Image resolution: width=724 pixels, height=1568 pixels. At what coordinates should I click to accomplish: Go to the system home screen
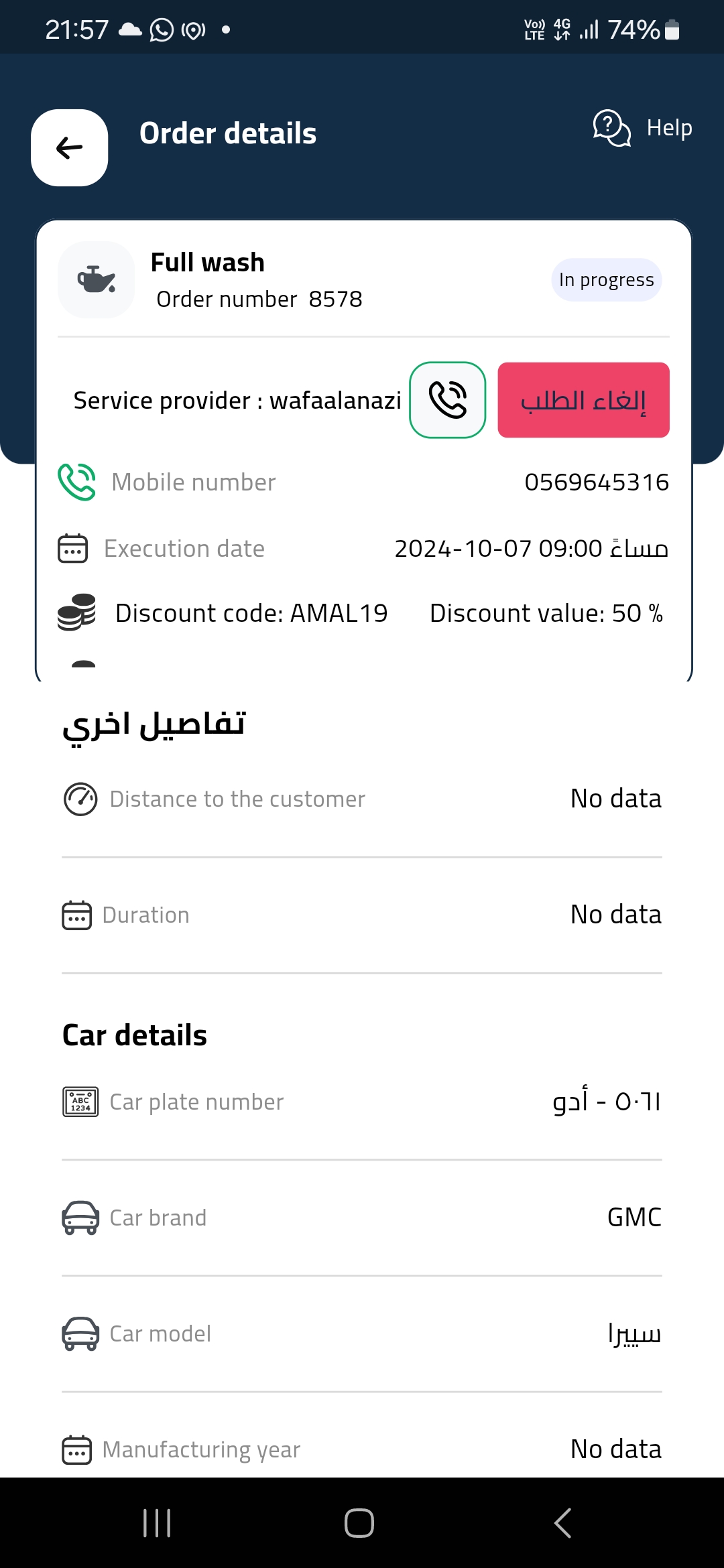tap(359, 1523)
